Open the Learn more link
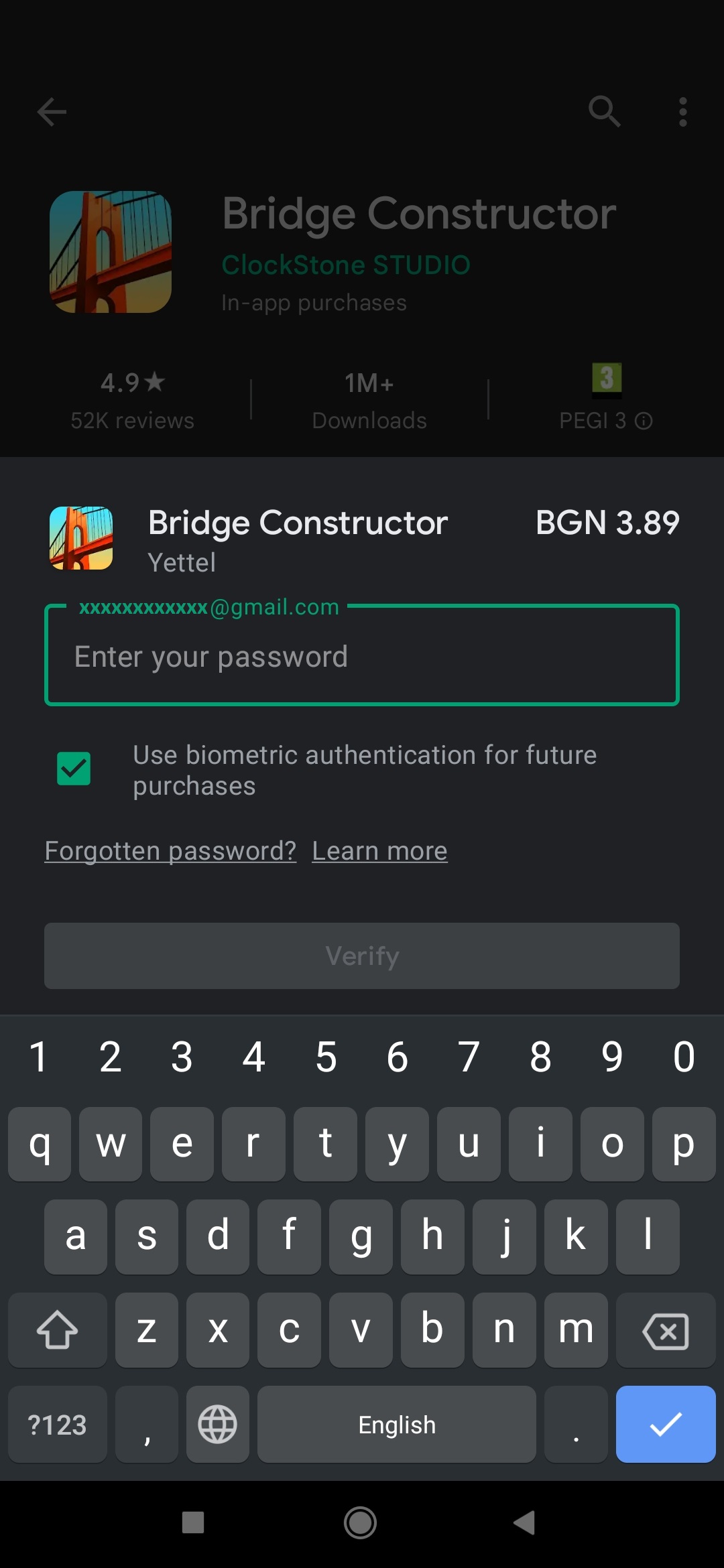This screenshot has width=724, height=1568. click(379, 851)
